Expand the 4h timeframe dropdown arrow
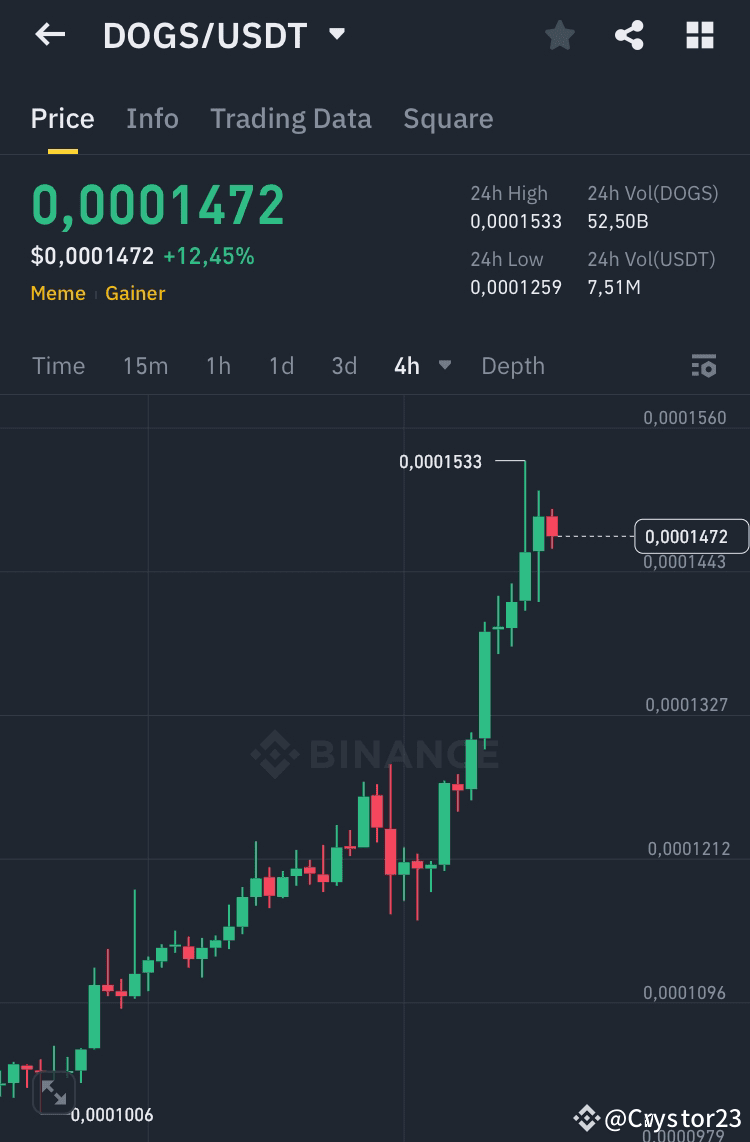The height and width of the screenshot is (1142, 750). (x=444, y=366)
